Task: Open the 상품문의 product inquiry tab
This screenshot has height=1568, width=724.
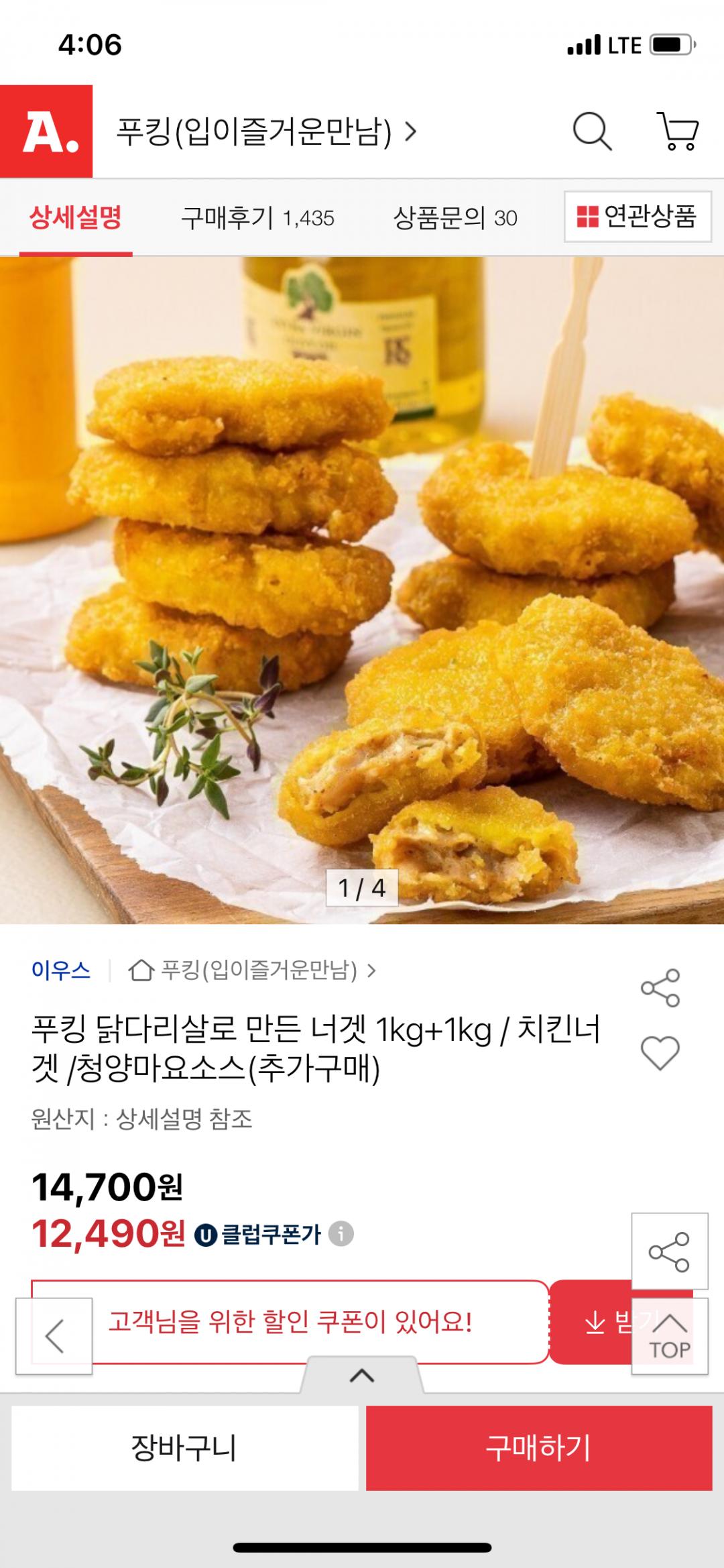Action: (x=455, y=217)
